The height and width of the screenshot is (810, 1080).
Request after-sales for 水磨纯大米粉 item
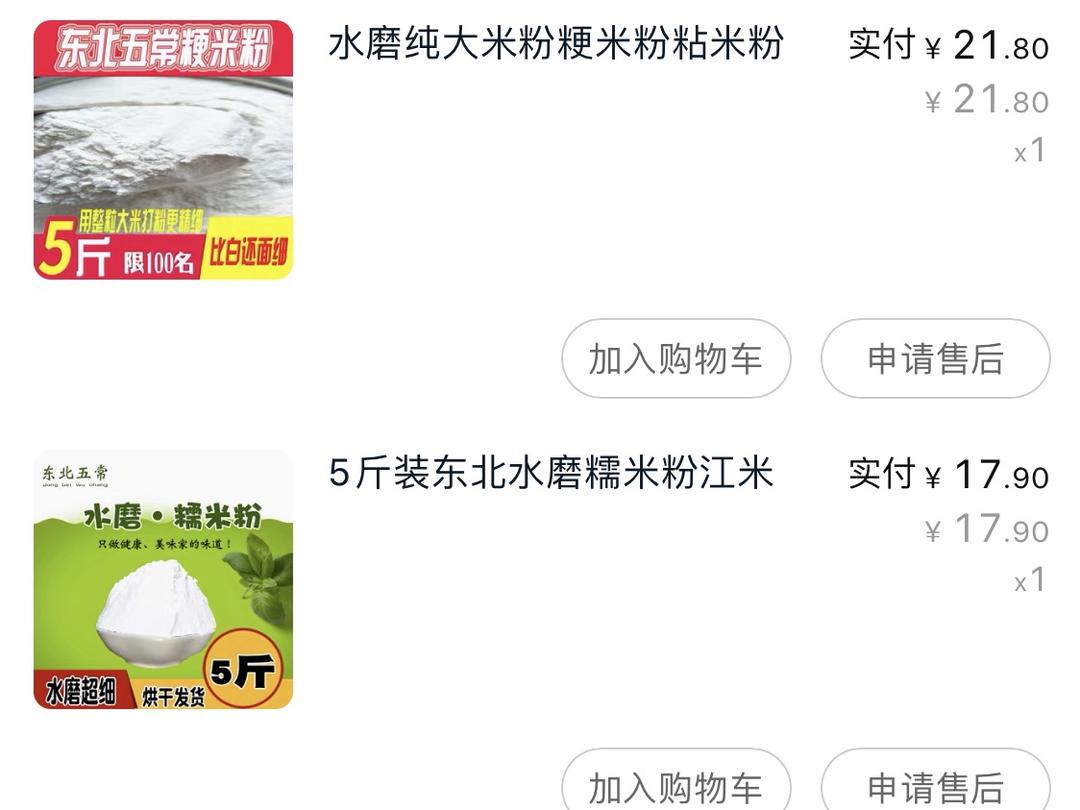(935, 359)
